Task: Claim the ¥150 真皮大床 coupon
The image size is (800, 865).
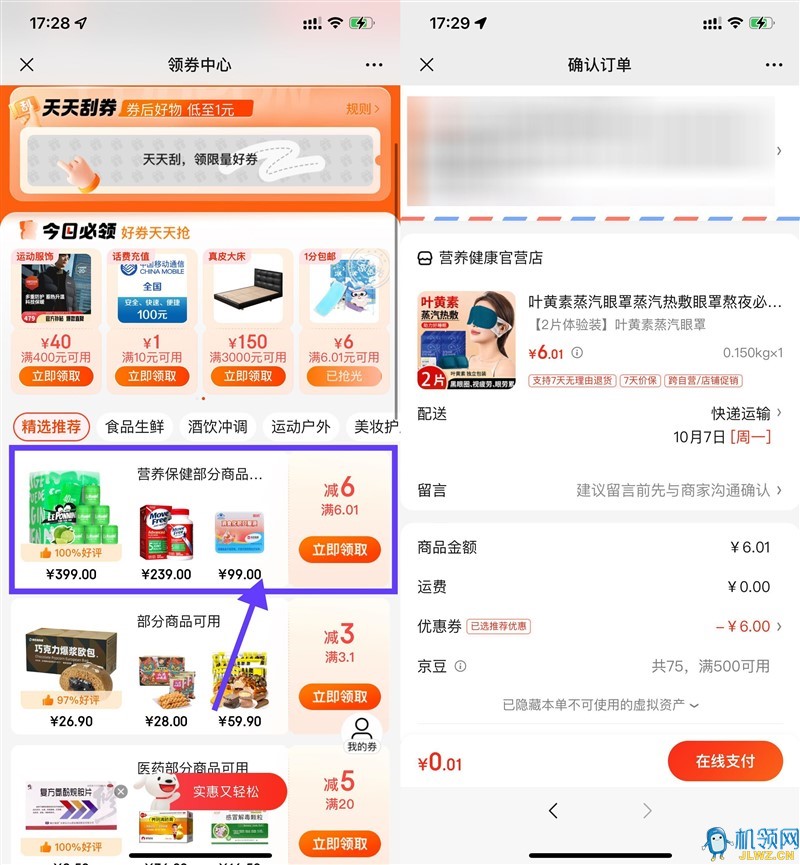Action: pyautogui.click(x=248, y=376)
